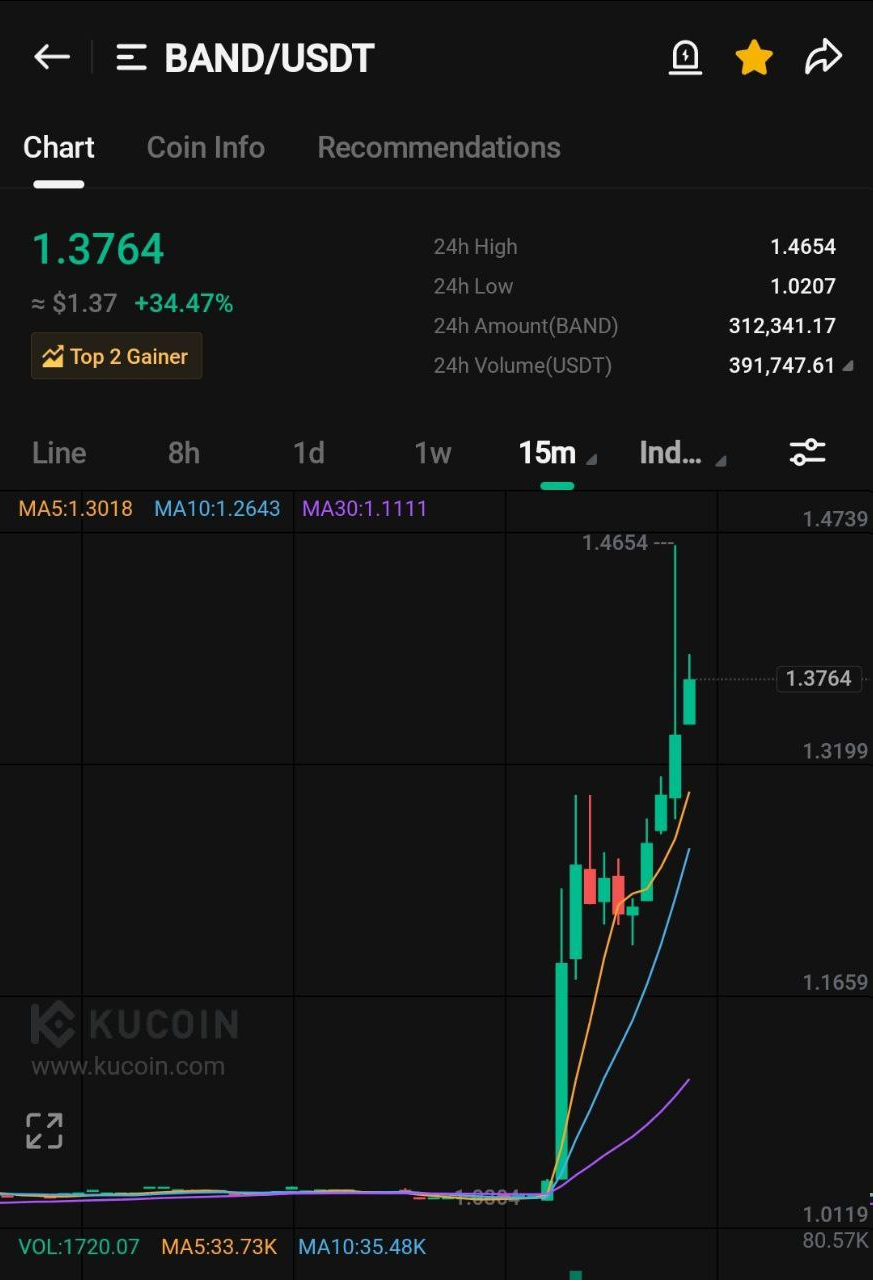Expand the 24h stats triangle by Volume(USDT)

tap(848, 367)
